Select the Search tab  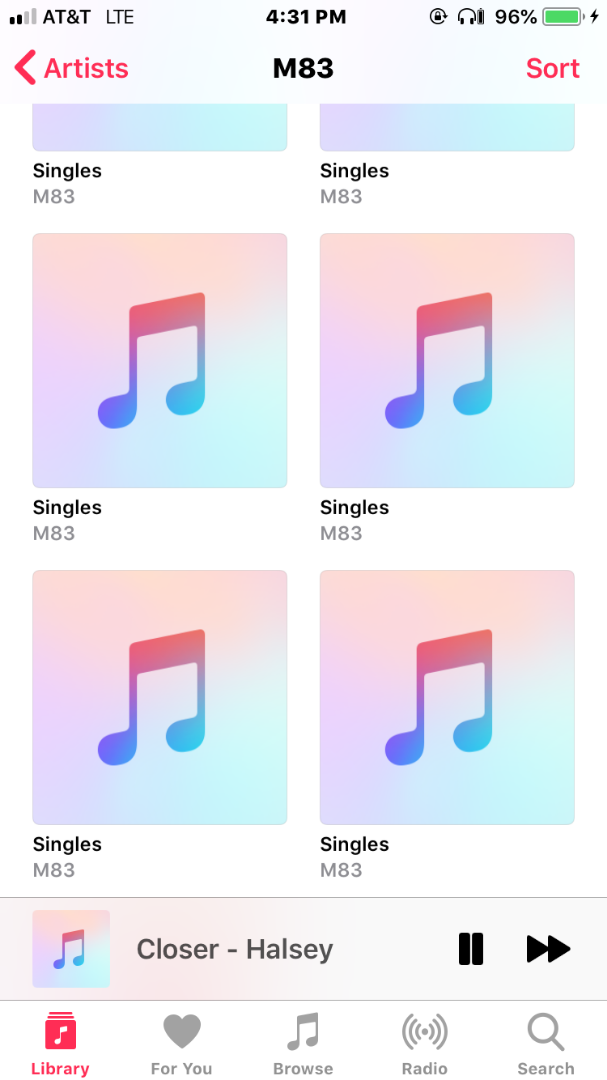pos(546,1043)
